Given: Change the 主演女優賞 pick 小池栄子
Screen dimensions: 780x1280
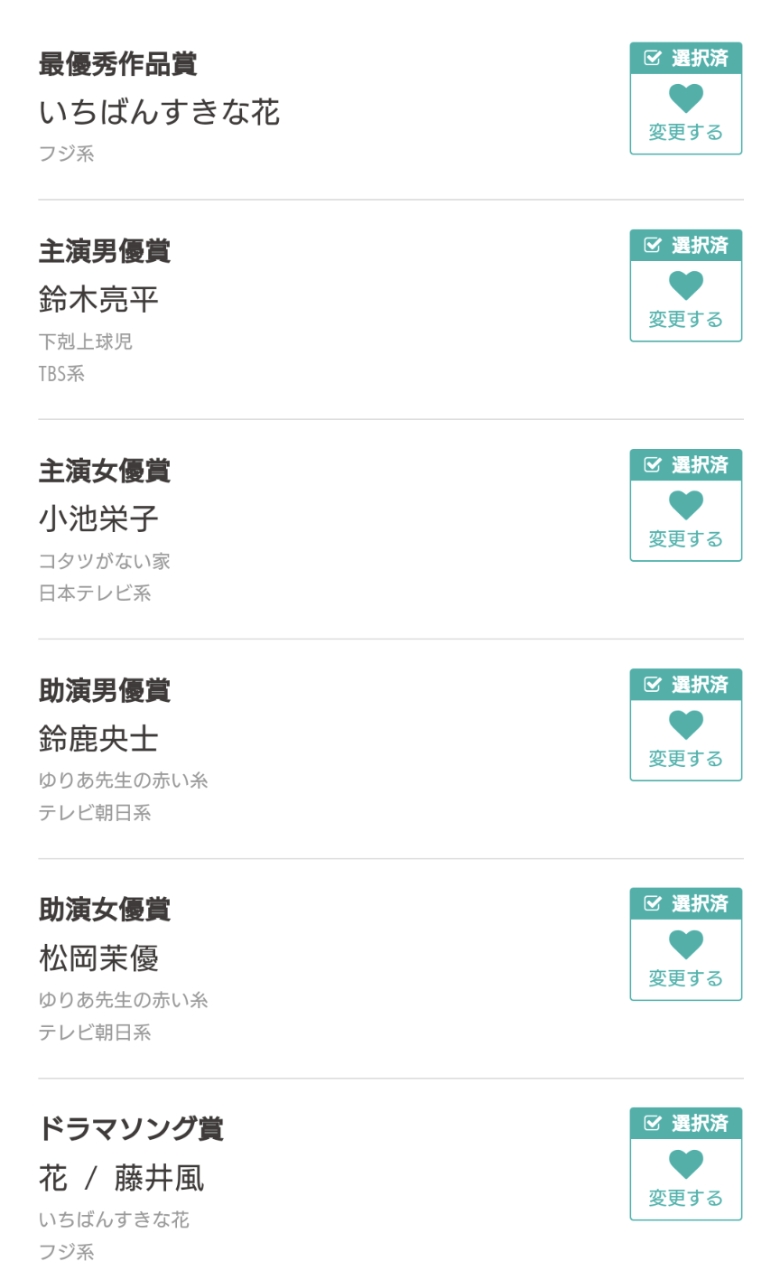Looking at the screenshot, I should pyautogui.click(x=685, y=520).
